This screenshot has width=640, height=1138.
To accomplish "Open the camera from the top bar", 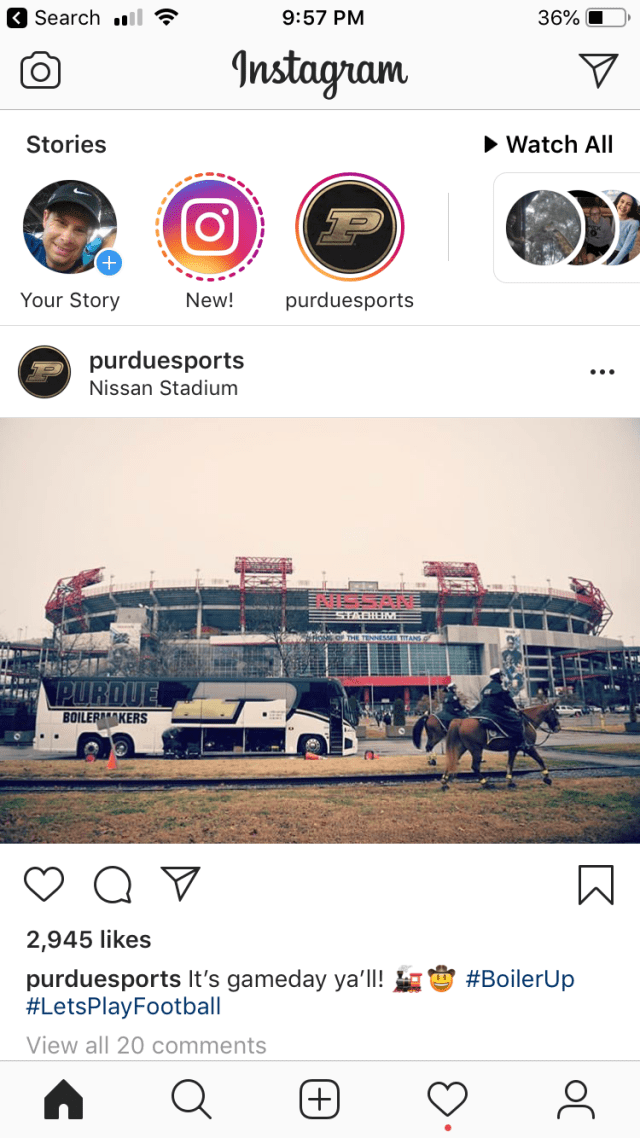I will pos(40,71).
